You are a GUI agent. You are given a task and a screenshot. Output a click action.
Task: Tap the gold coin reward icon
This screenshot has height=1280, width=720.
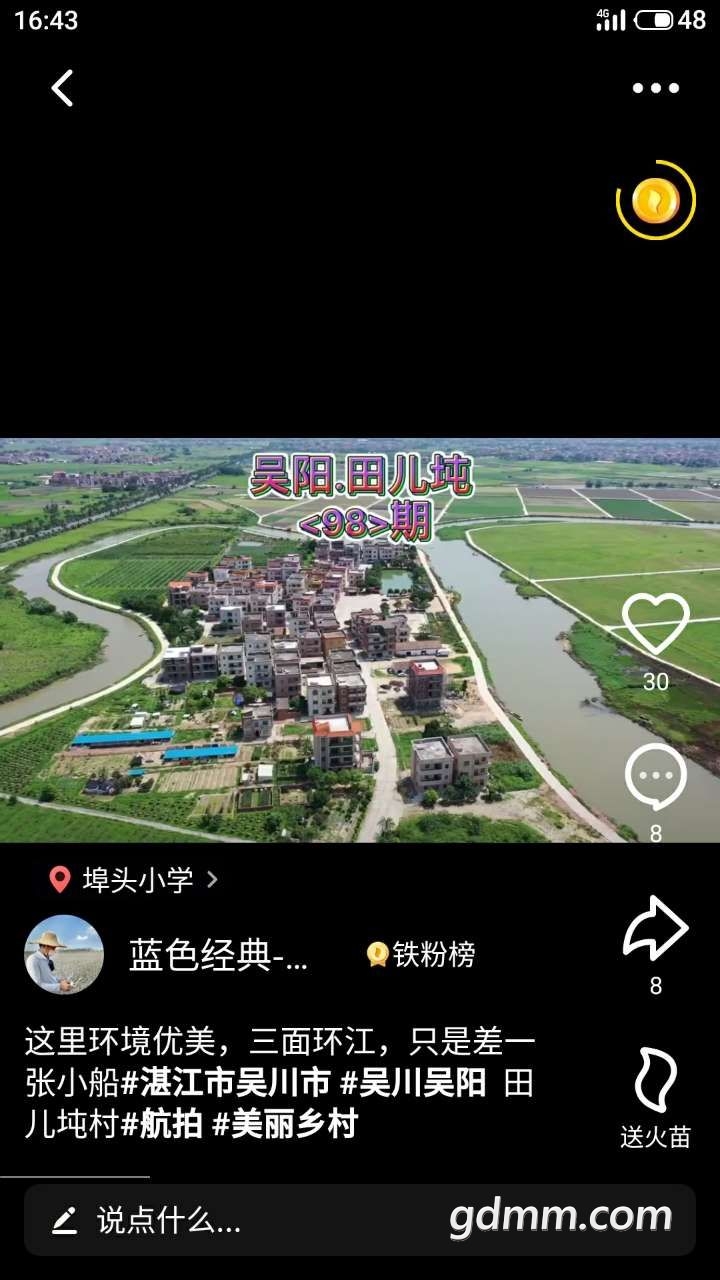pos(655,201)
